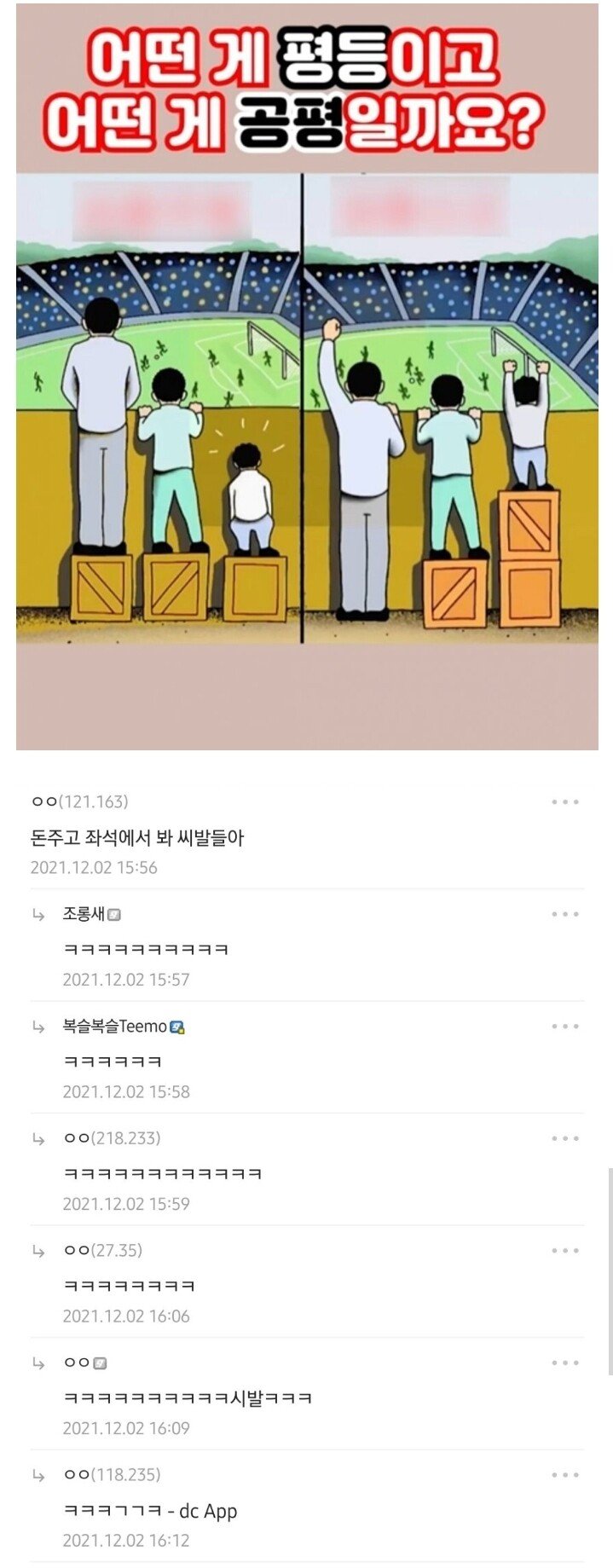Open the overflow menu on ㅇㅇ(218.233)'s reply
This screenshot has height=1568, width=613.
click(x=564, y=1138)
